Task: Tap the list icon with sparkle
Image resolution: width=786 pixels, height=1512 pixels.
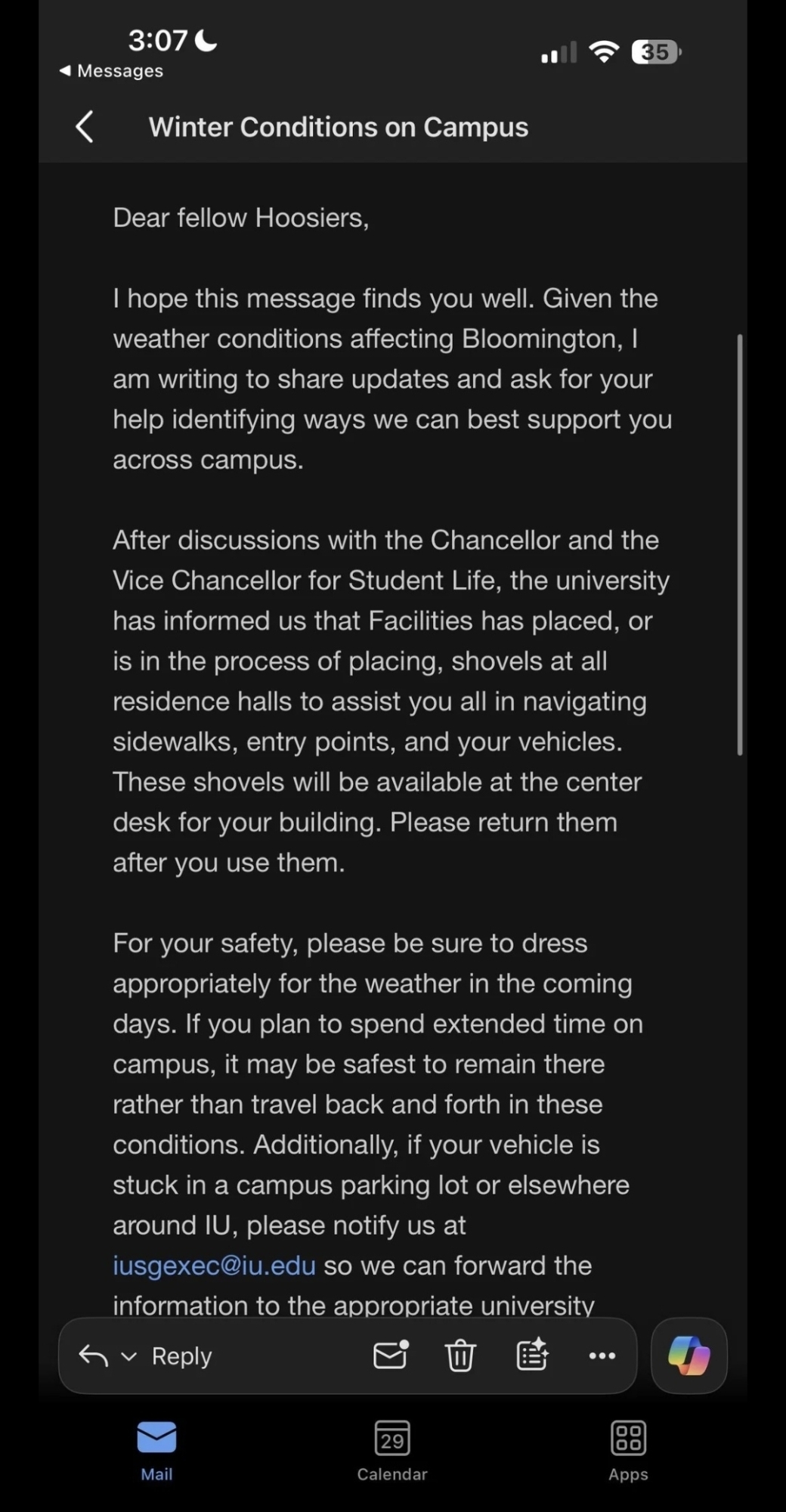Action: click(532, 1356)
